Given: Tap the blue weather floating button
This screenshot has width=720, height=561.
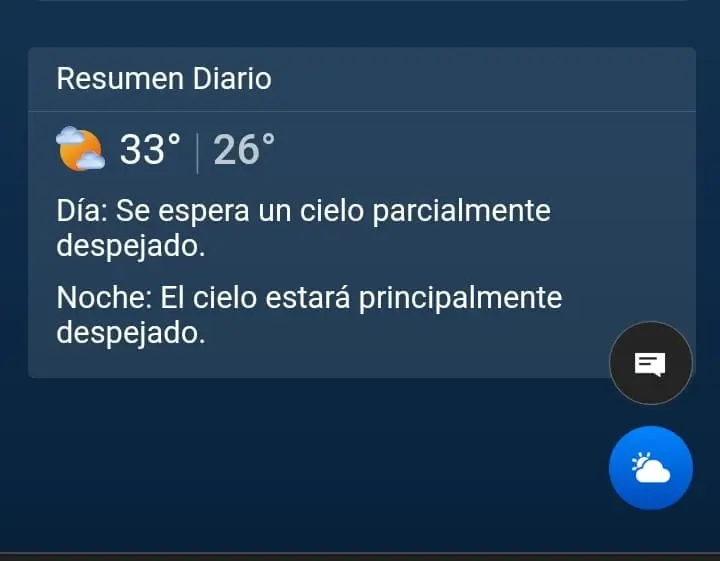Looking at the screenshot, I should tap(650, 468).
